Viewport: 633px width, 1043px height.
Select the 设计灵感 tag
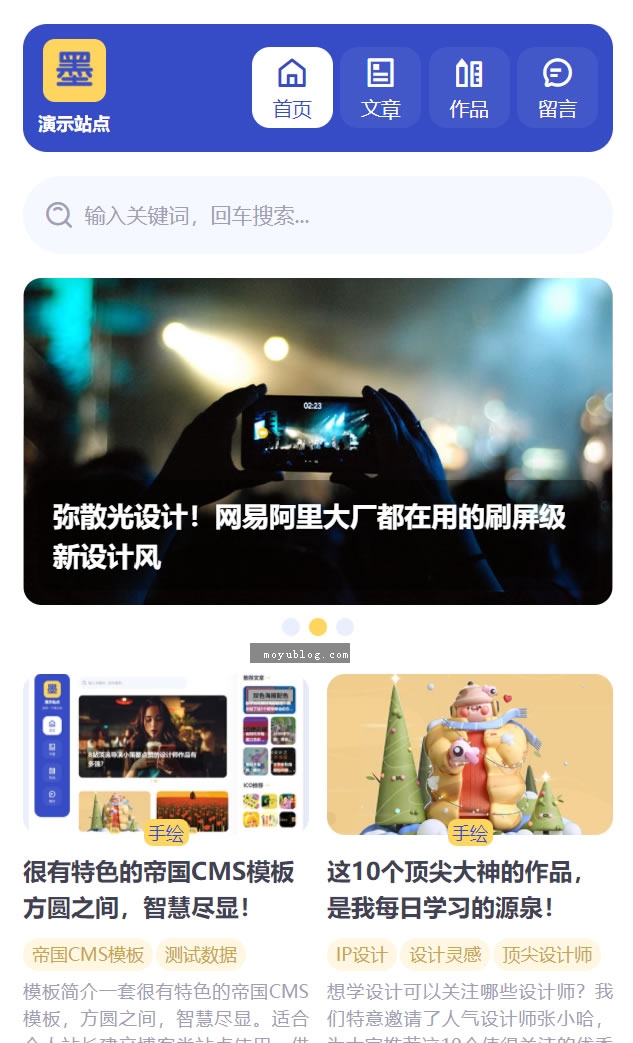(x=445, y=955)
